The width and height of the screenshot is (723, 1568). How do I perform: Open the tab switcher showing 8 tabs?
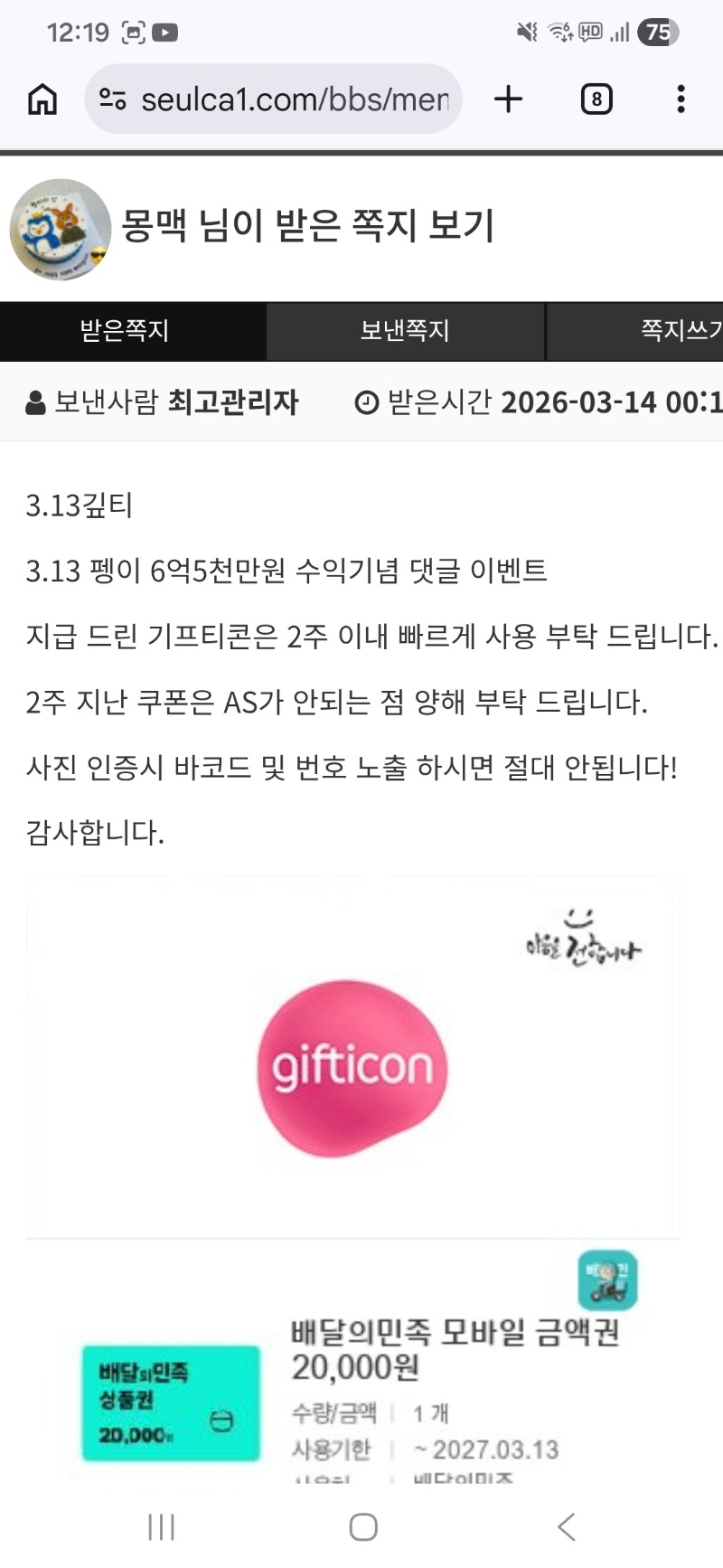click(x=596, y=99)
